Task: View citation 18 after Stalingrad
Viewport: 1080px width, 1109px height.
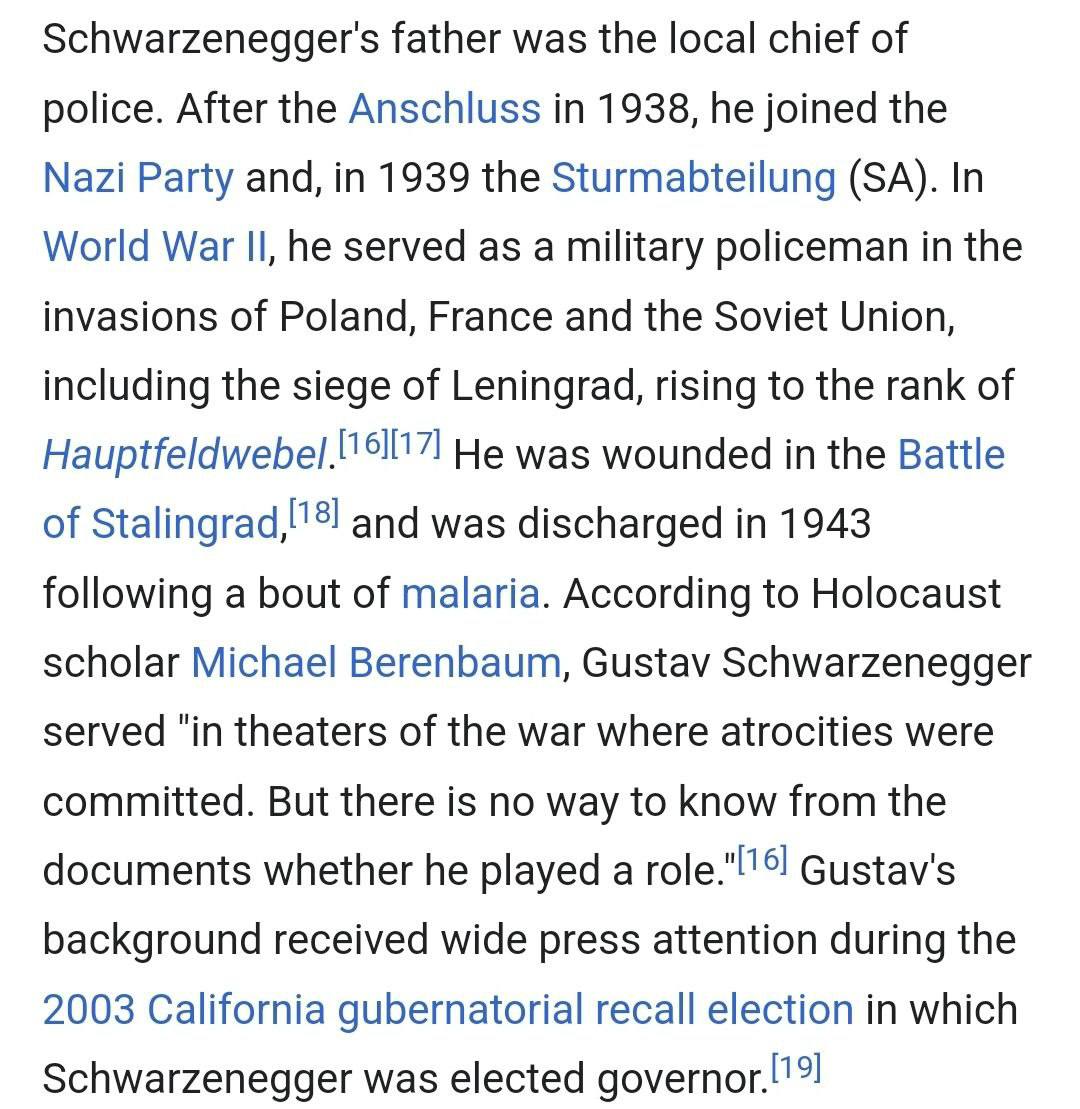Action: (x=314, y=514)
